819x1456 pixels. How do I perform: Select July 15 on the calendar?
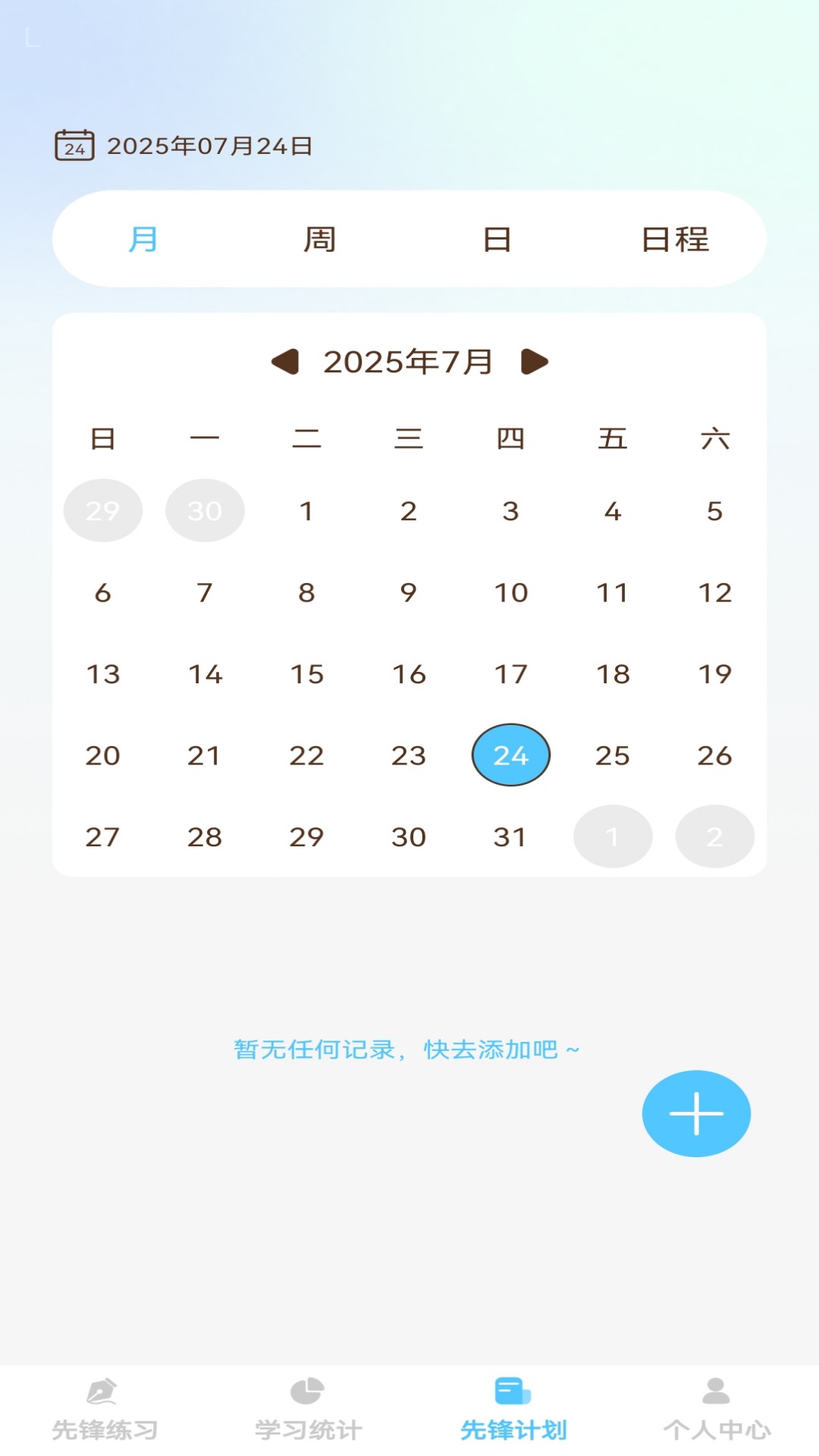coord(306,674)
